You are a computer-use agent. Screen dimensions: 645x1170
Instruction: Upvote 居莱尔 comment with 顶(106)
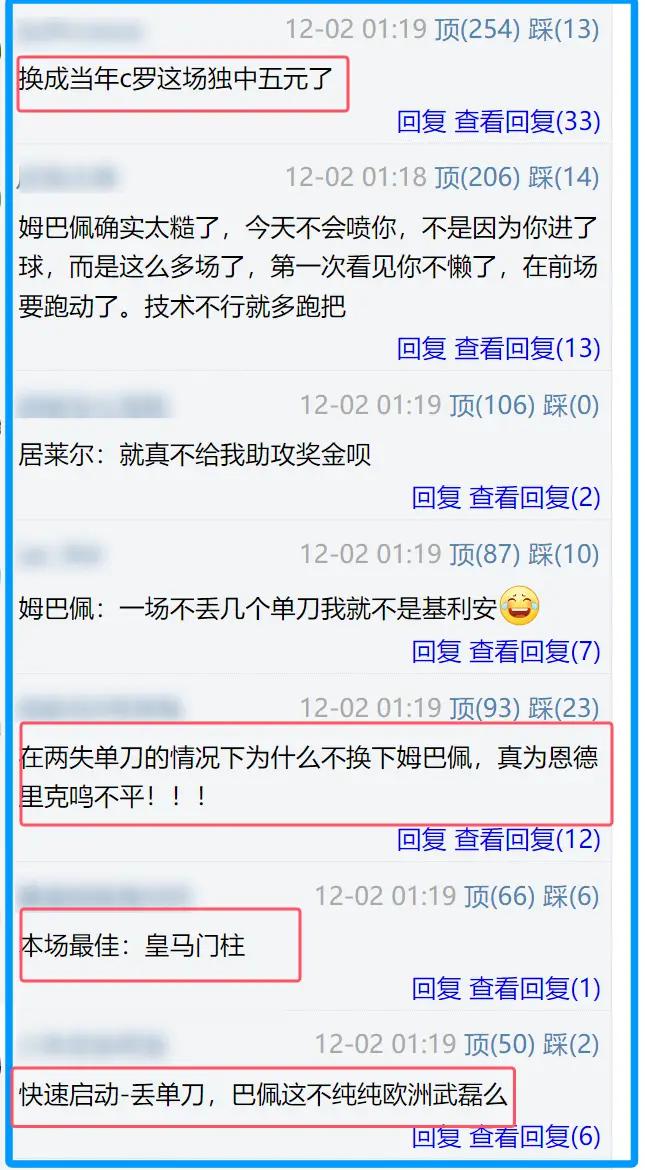click(492, 405)
